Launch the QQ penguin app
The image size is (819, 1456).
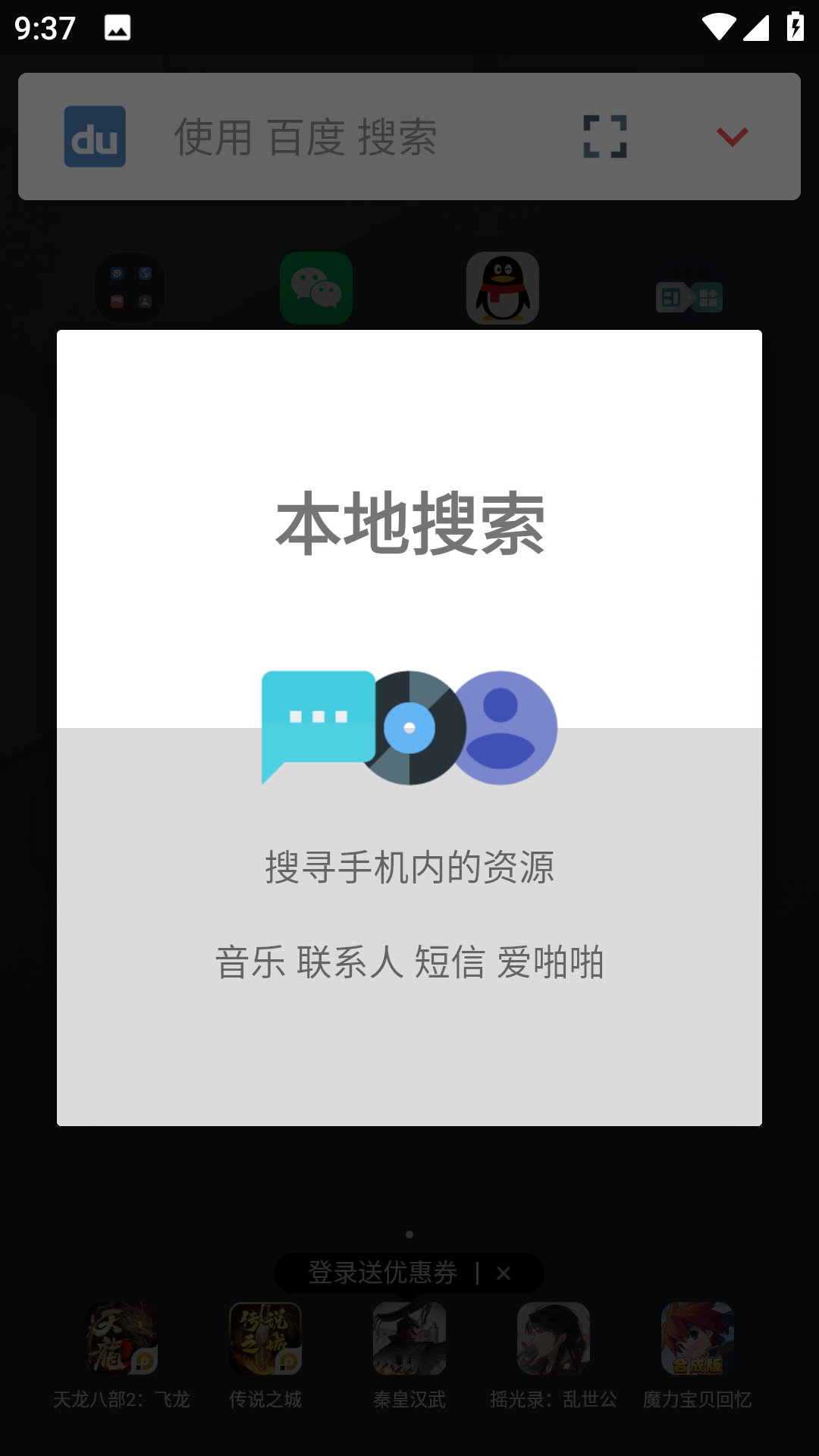pyautogui.click(x=503, y=288)
